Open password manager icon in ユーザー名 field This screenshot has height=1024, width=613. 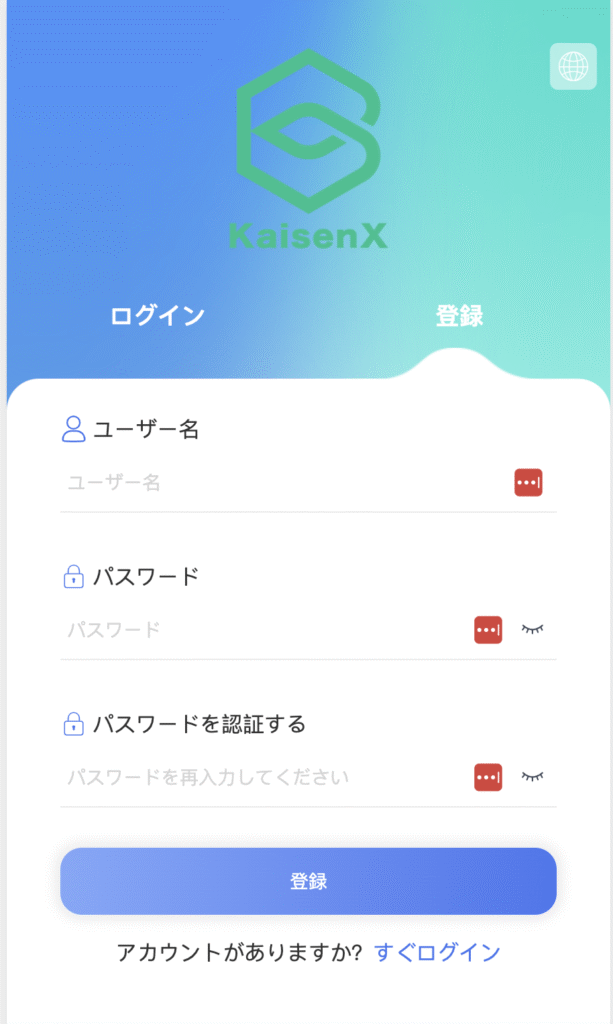tap(528, 483)
